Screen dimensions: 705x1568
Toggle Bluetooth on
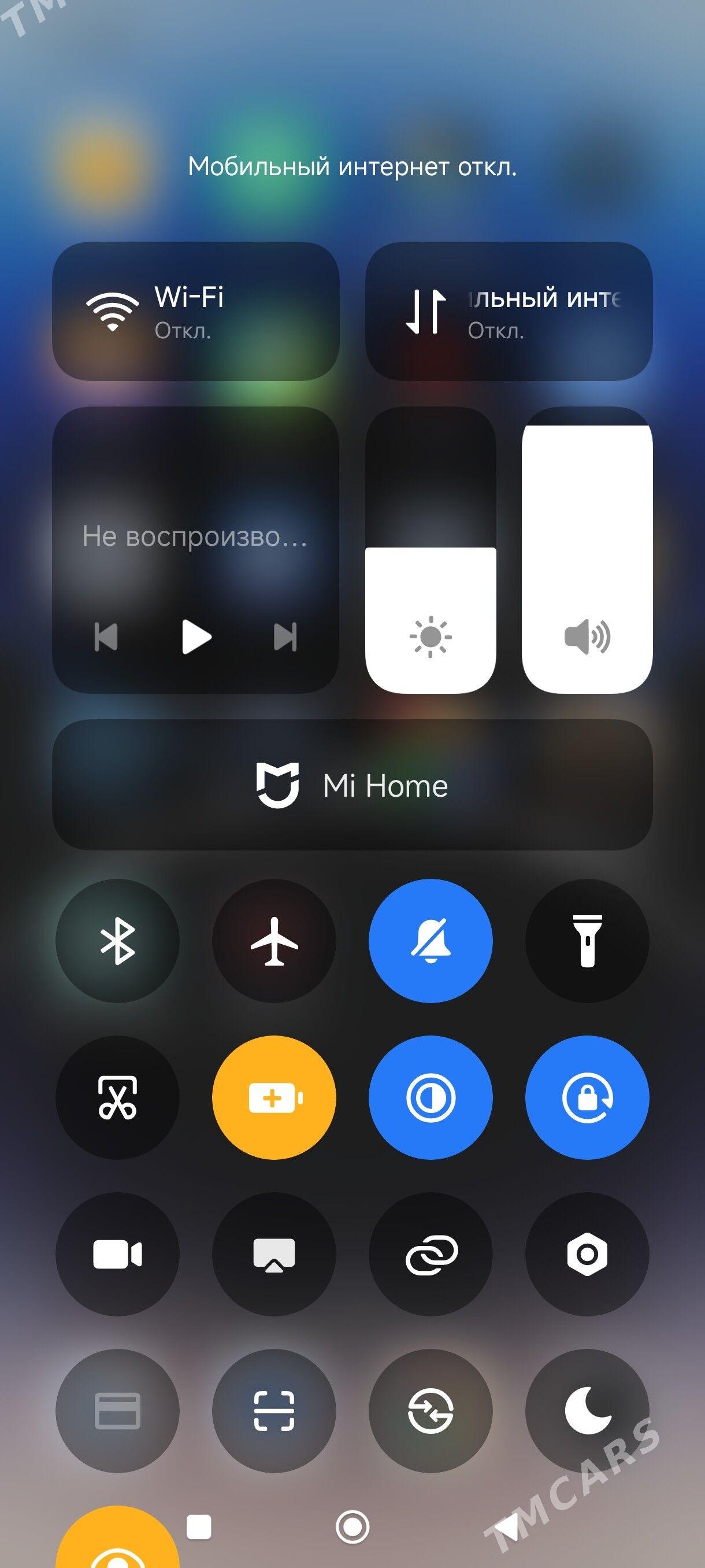(x=117, y=941)
